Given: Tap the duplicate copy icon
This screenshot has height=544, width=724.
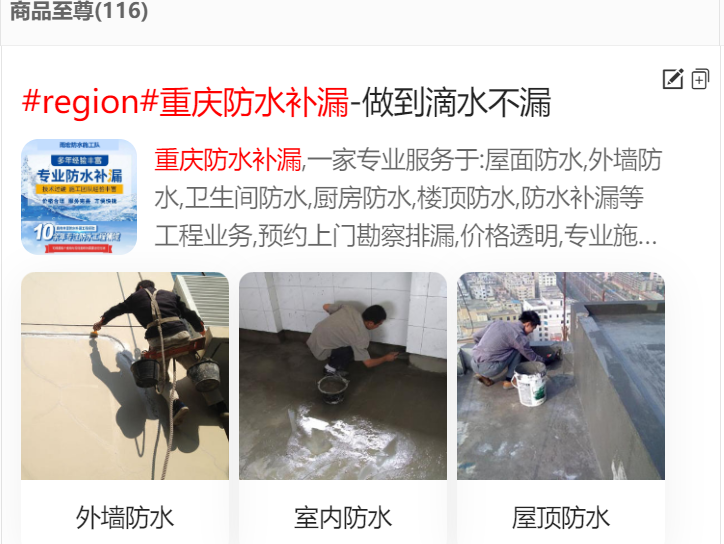Looking at the screenshot, I should 700,79.
